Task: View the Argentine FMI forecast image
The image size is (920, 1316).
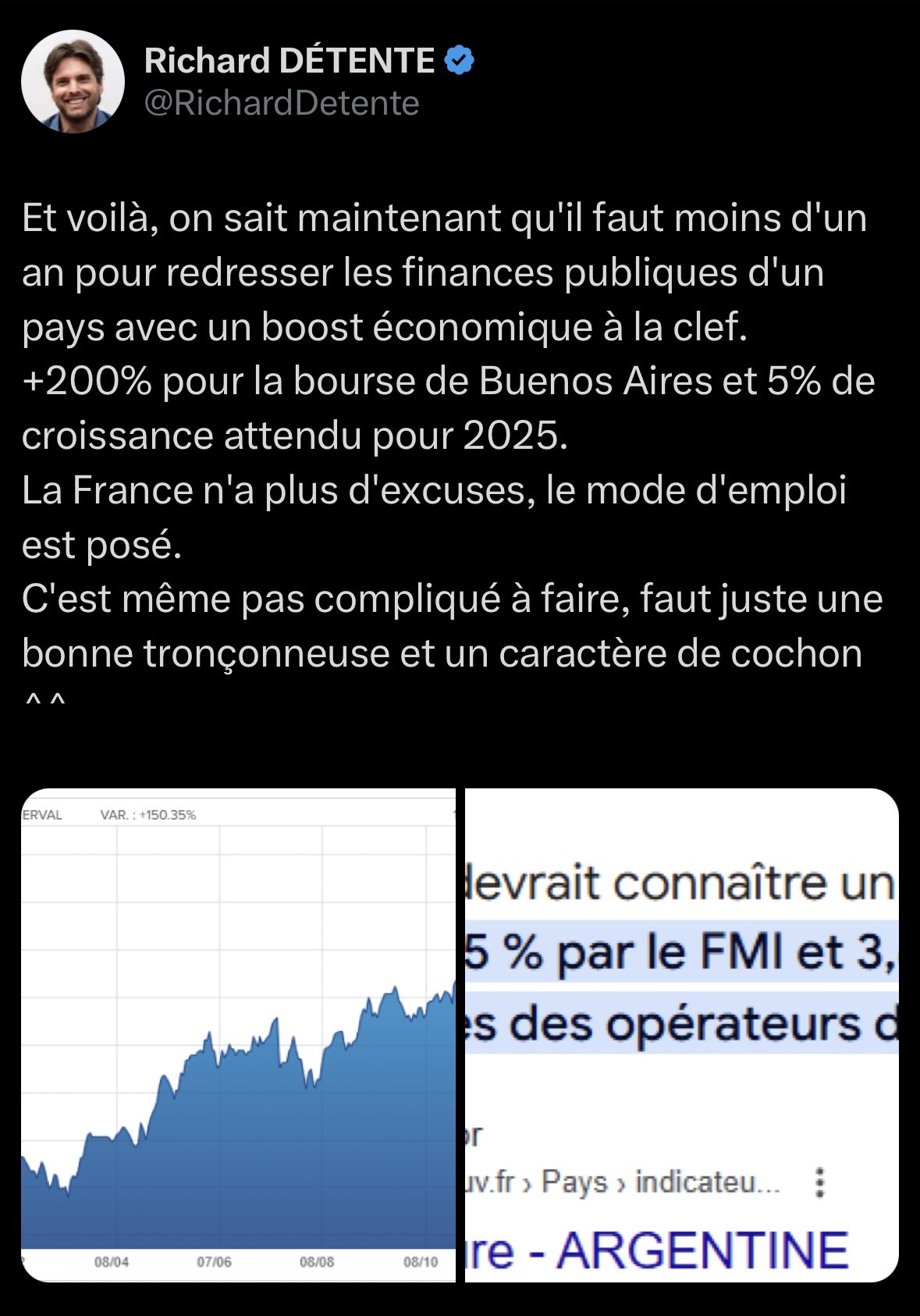Action: pyautogui.click(x=682, y=1035)
